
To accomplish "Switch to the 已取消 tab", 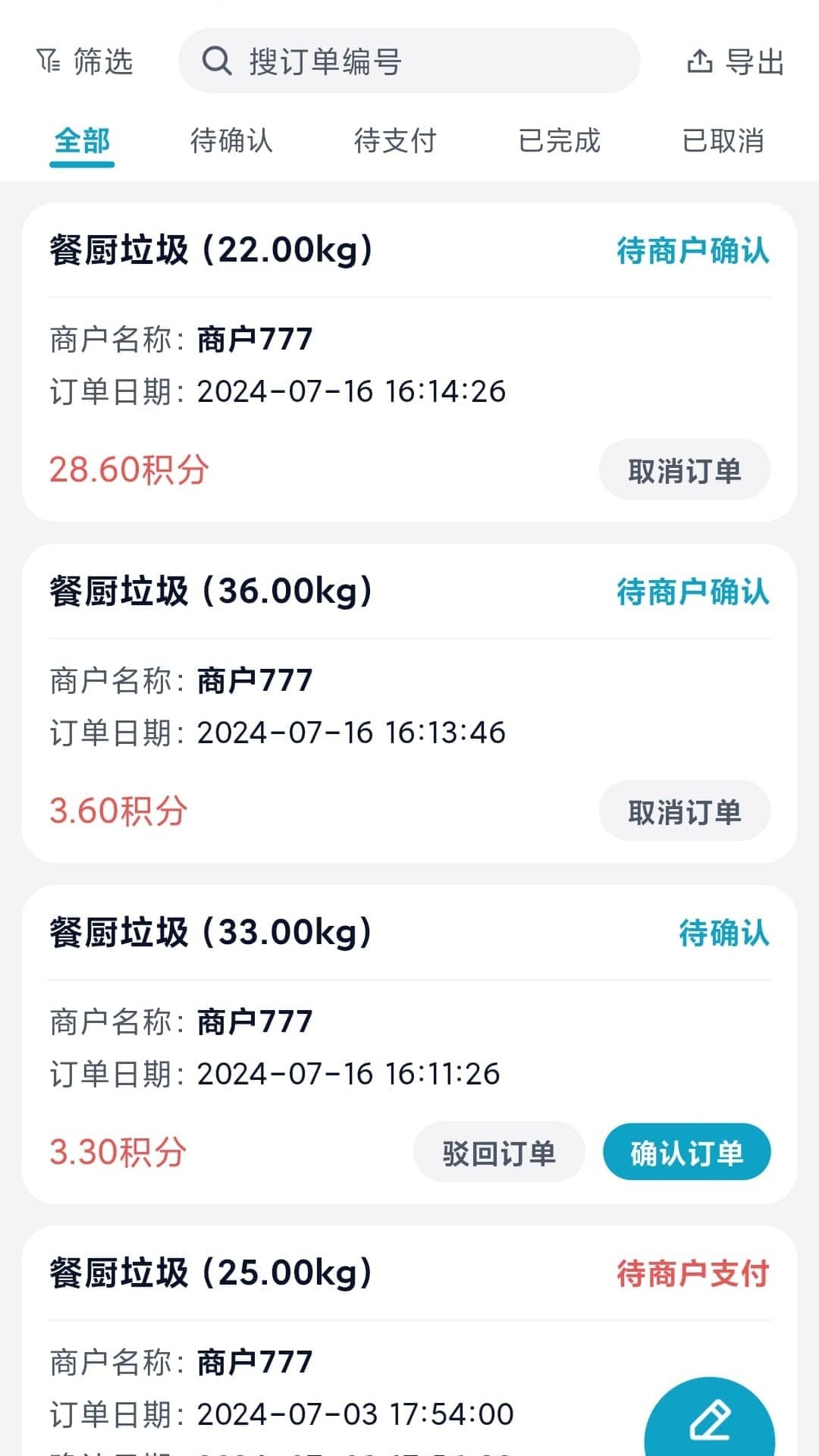I will (x=723, y=141).
